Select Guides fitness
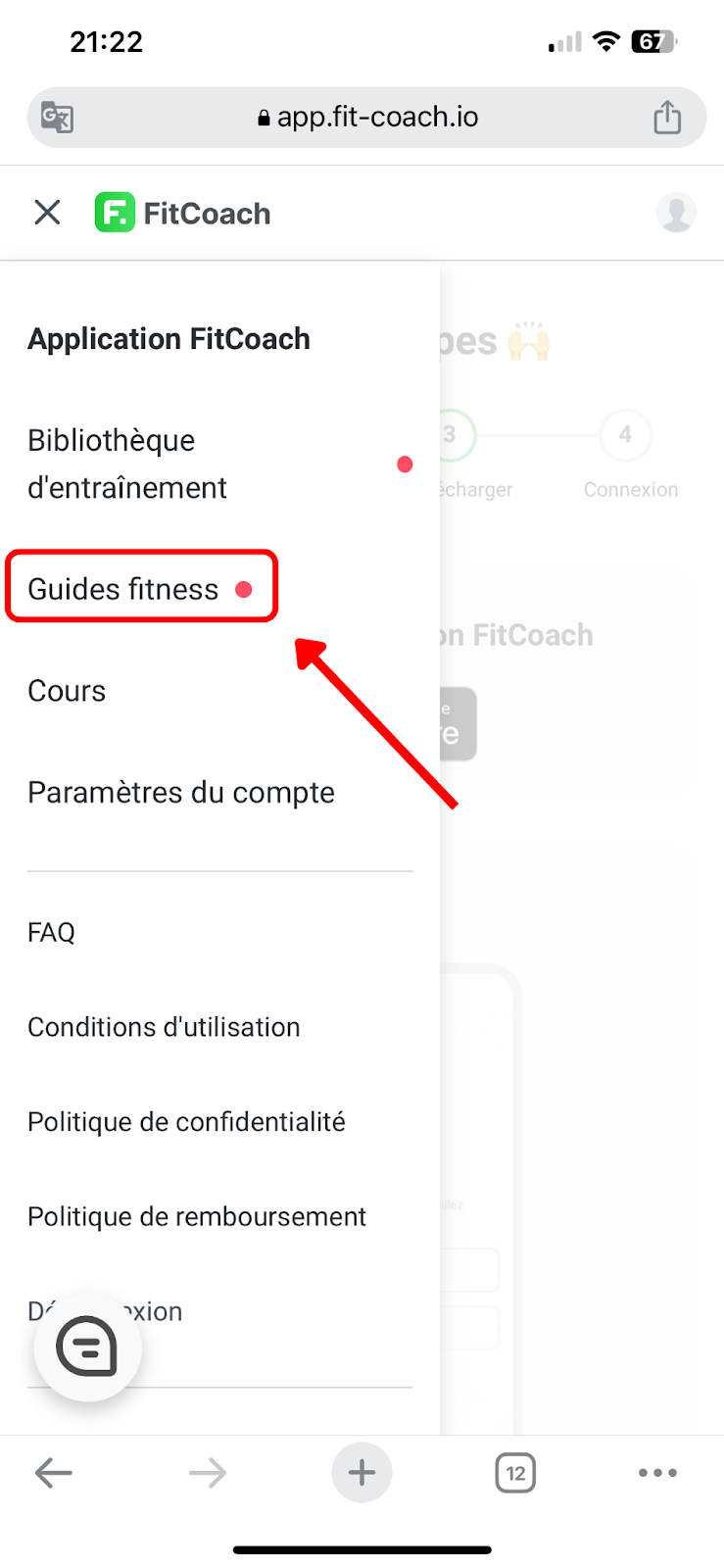724x1568 pixels. [x=123, y=589]
